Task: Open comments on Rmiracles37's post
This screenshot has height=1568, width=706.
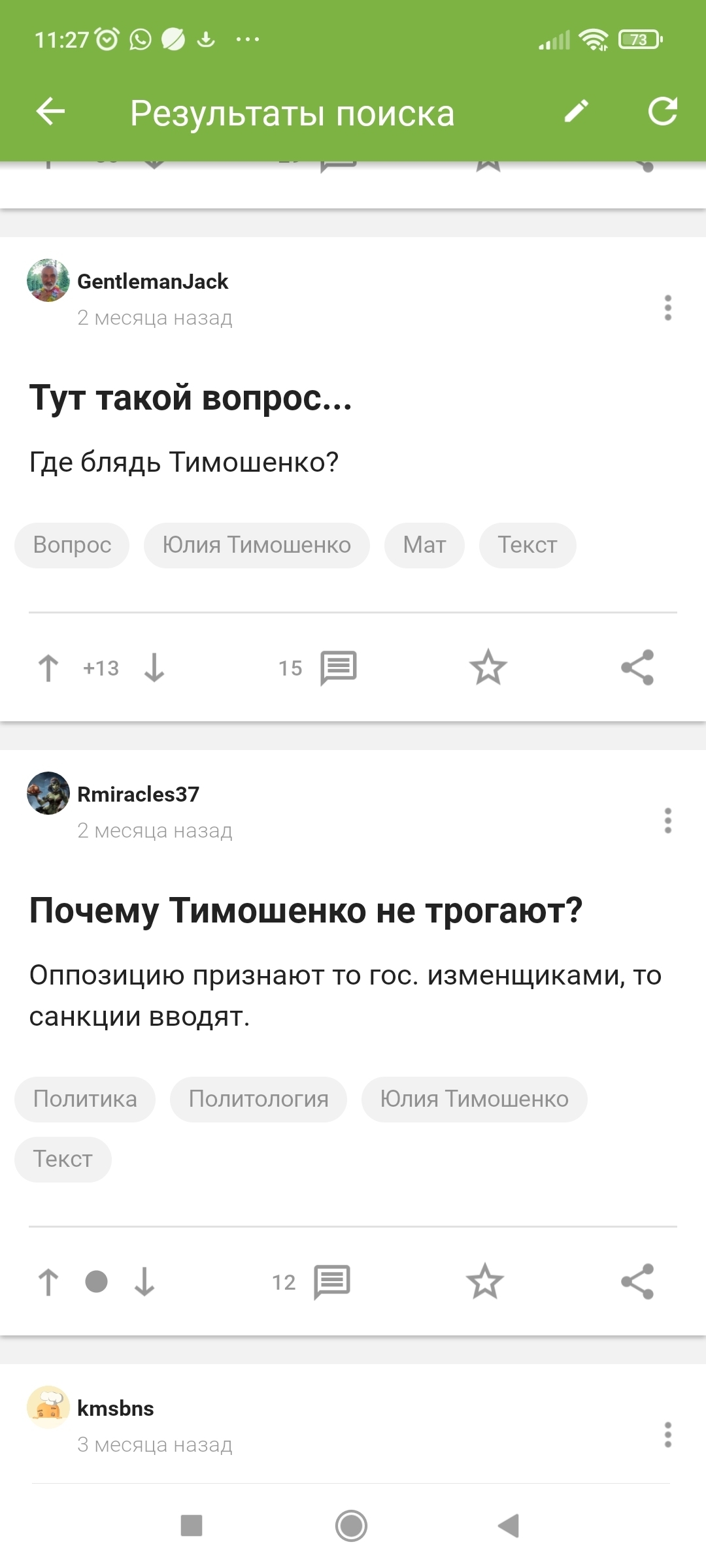Action: pos(331,1282)
